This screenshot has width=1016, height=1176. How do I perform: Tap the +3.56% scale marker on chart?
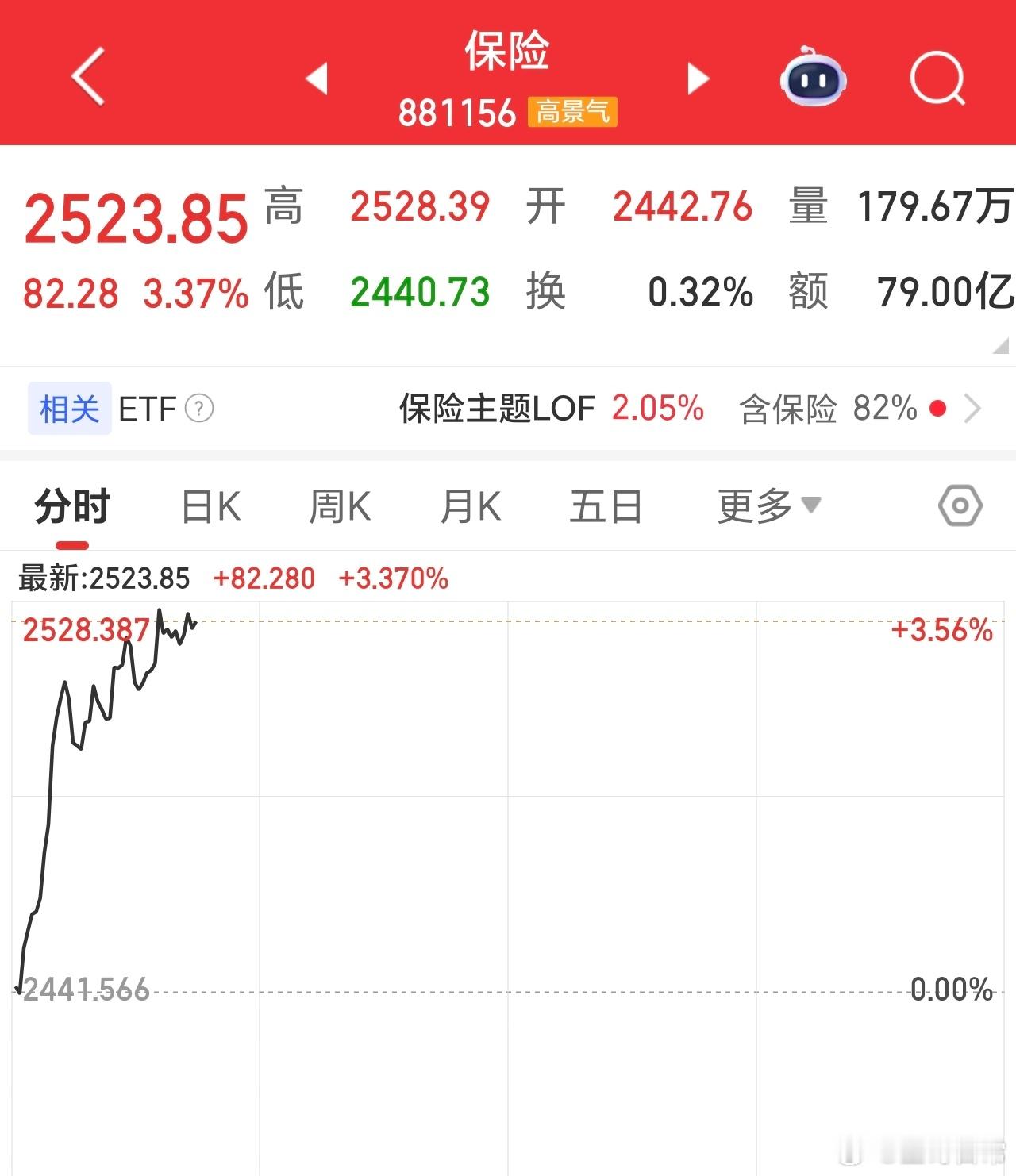[x=943, y=631]
